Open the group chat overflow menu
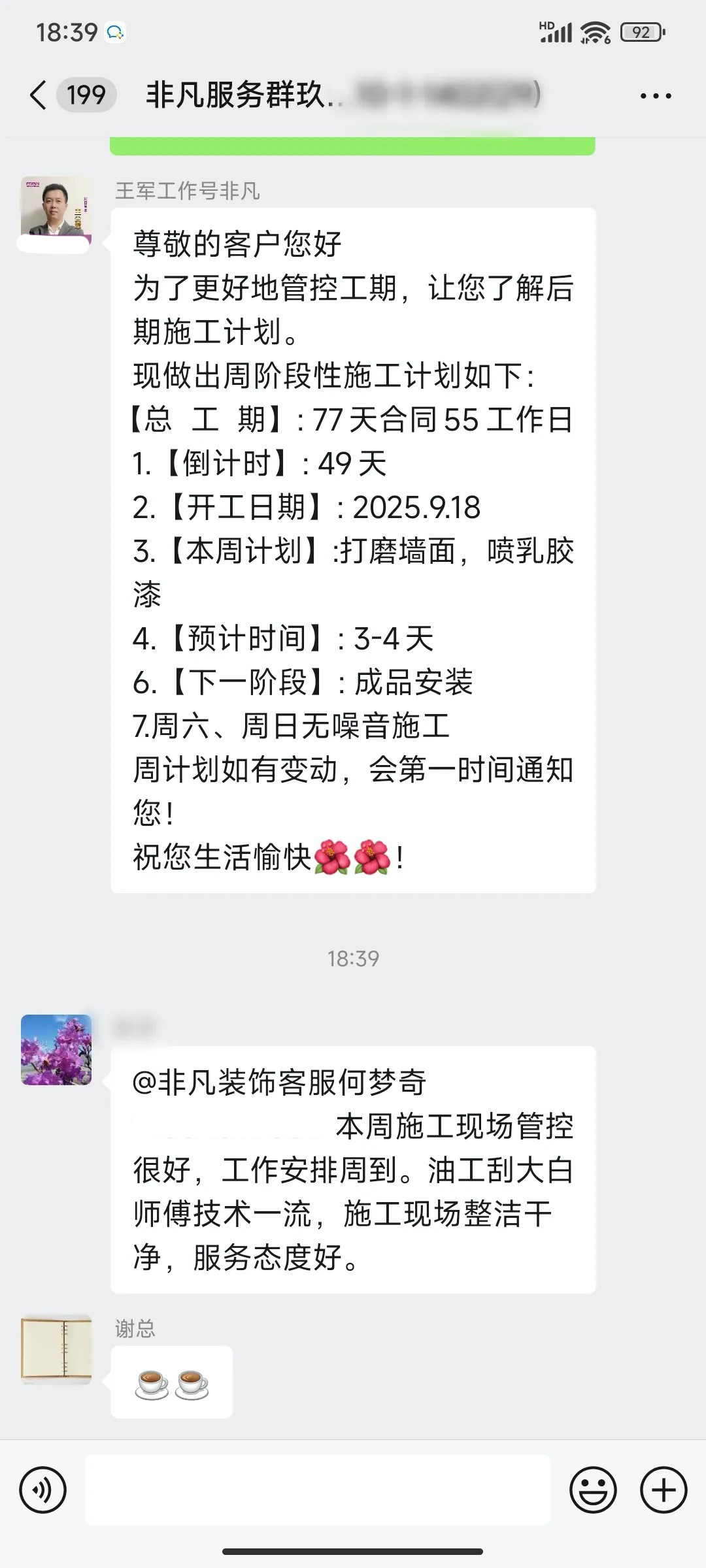 [x=655, y=96]
